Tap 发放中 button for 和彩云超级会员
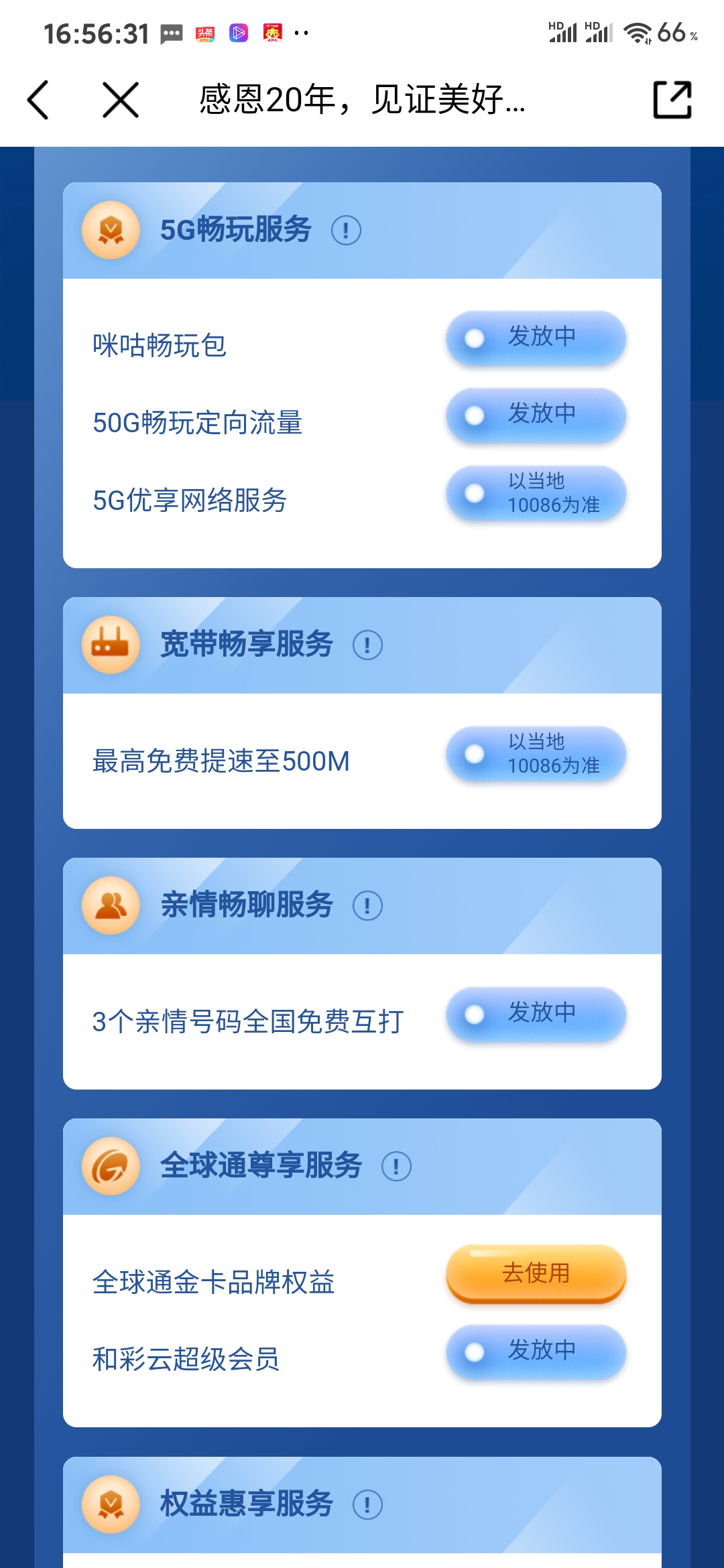 pyautogui.click(x=536, y=1352)
